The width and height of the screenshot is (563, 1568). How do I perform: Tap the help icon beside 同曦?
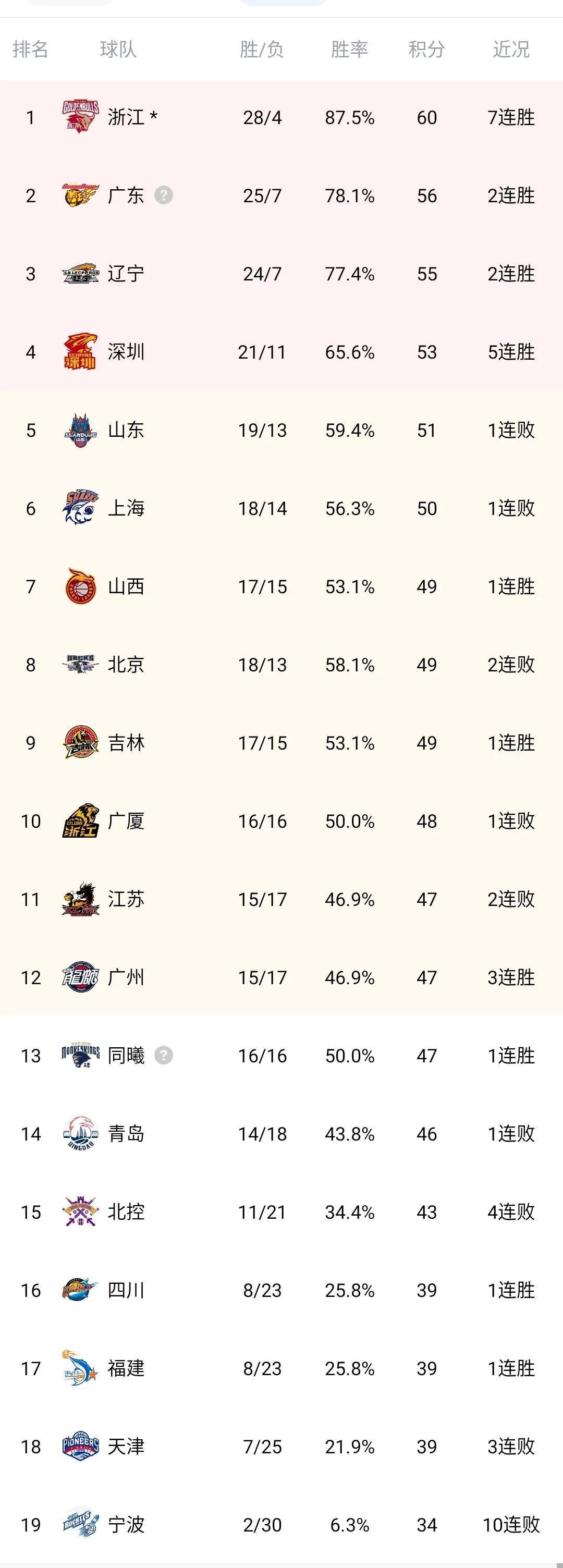(163, 1055)
